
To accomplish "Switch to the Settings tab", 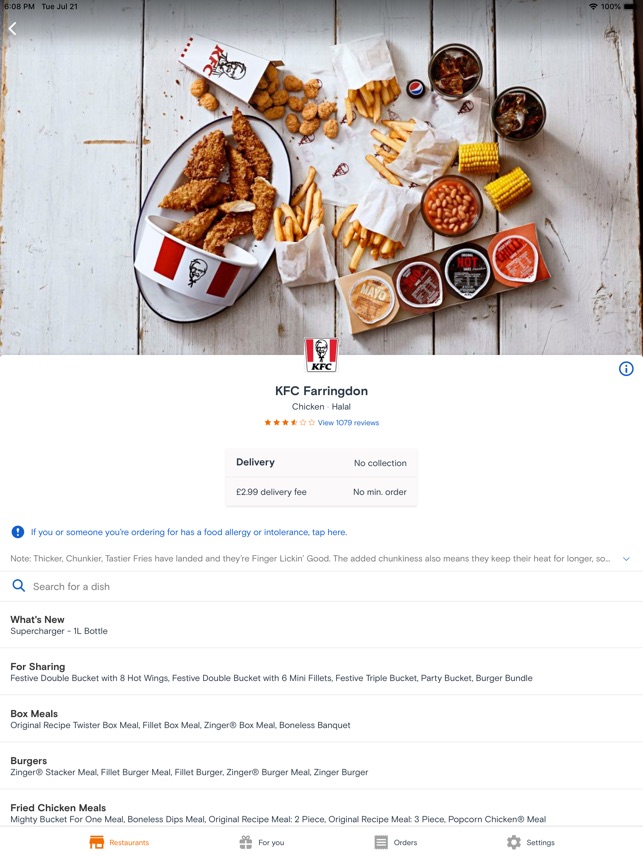I will [530, 842].
